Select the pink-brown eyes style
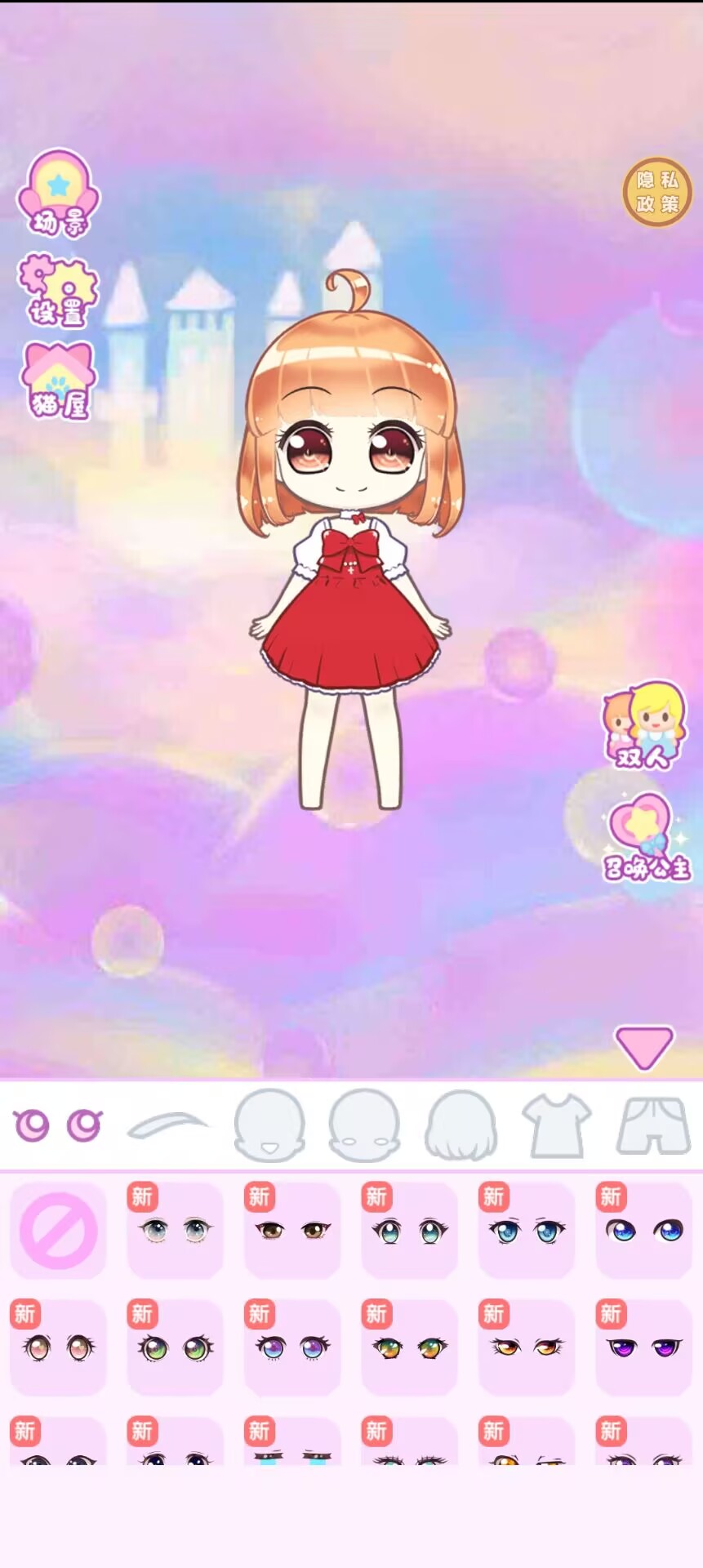The image size is (703, 1568). [x=58, y=1347]
